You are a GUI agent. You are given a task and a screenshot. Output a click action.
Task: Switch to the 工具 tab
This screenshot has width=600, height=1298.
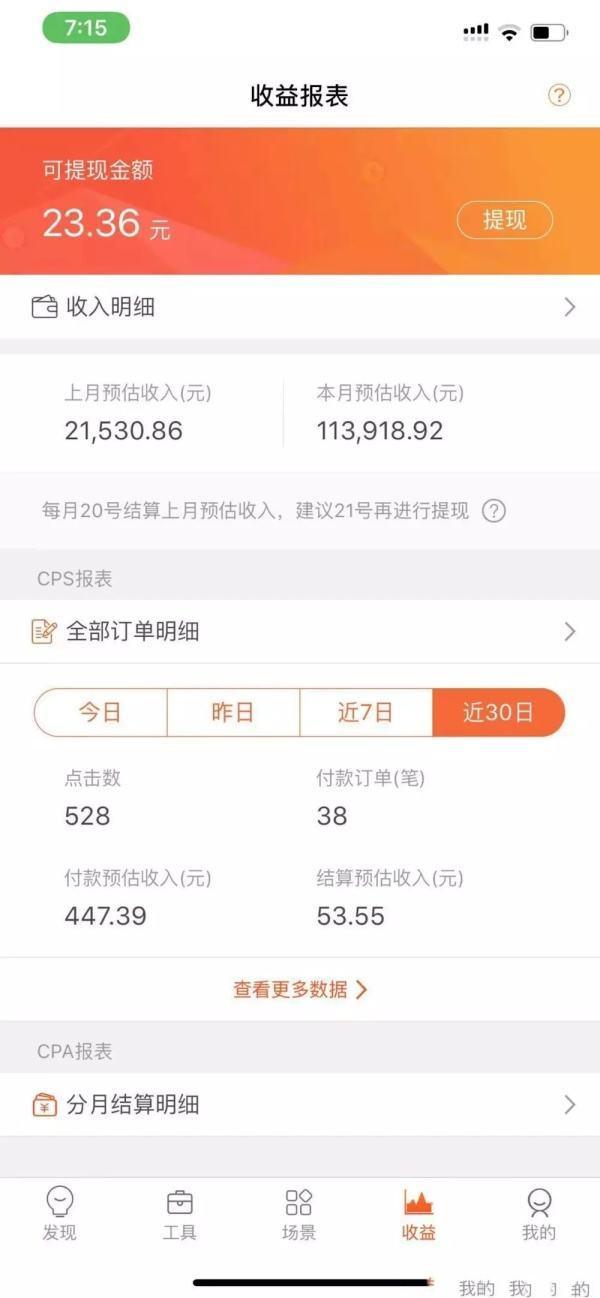click(180, 1214)
